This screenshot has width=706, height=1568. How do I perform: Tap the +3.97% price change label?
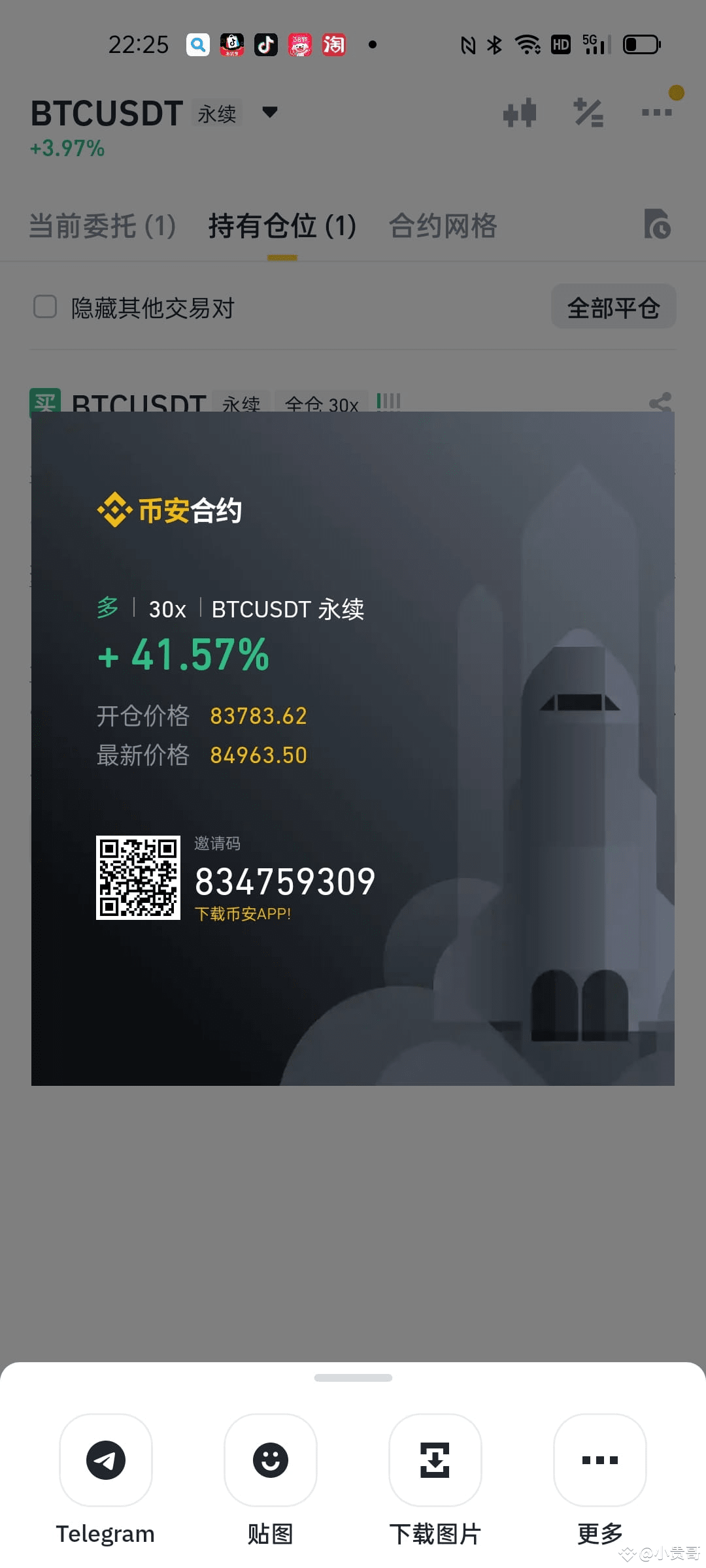(x=67, y=149)
